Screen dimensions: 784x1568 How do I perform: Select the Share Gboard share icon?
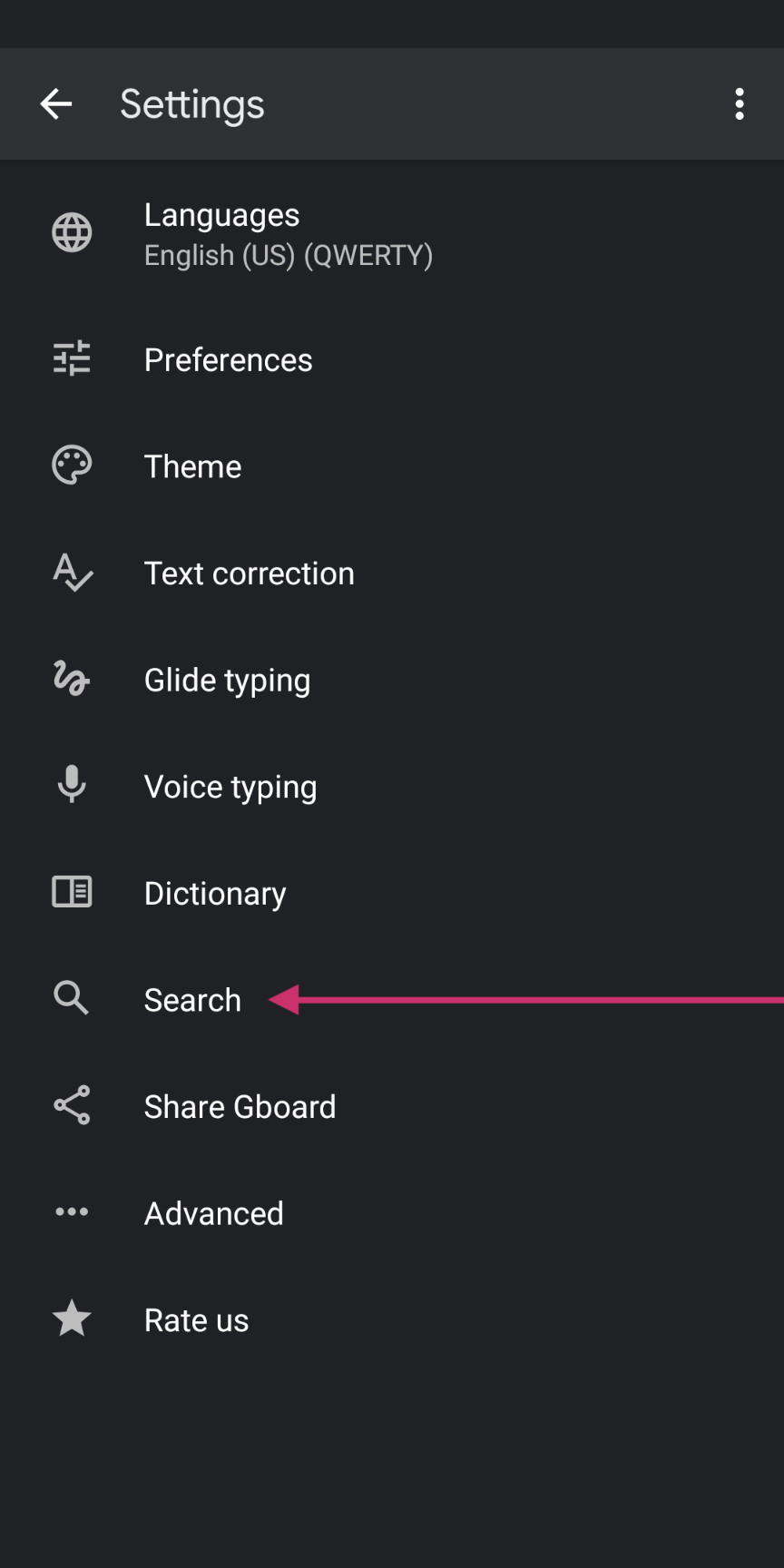coord(72,1106)
